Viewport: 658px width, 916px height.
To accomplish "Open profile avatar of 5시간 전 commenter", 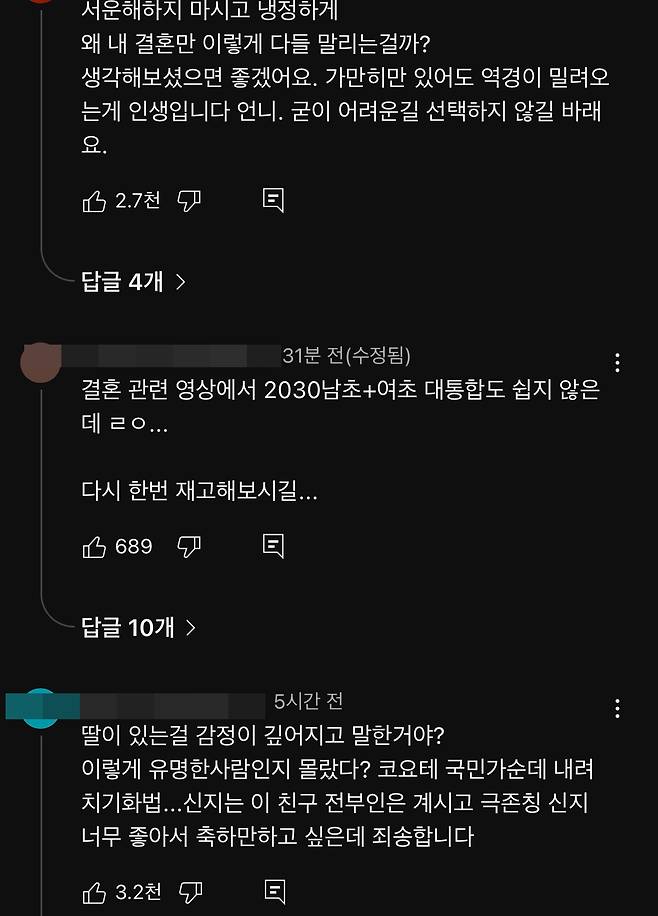I will coord(41,707).
